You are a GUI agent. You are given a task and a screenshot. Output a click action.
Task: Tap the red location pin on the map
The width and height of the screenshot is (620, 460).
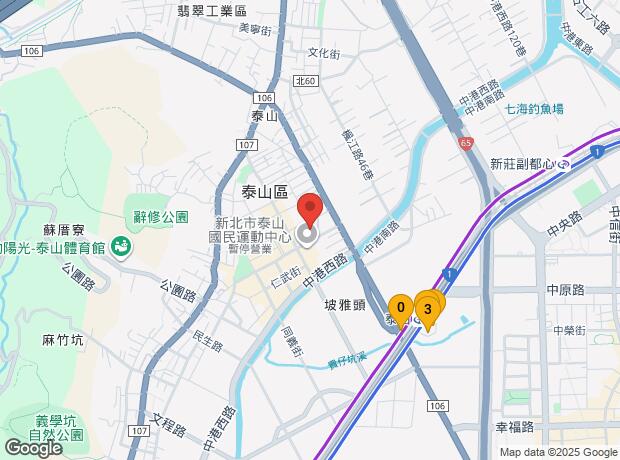click(x=310, y=210)
